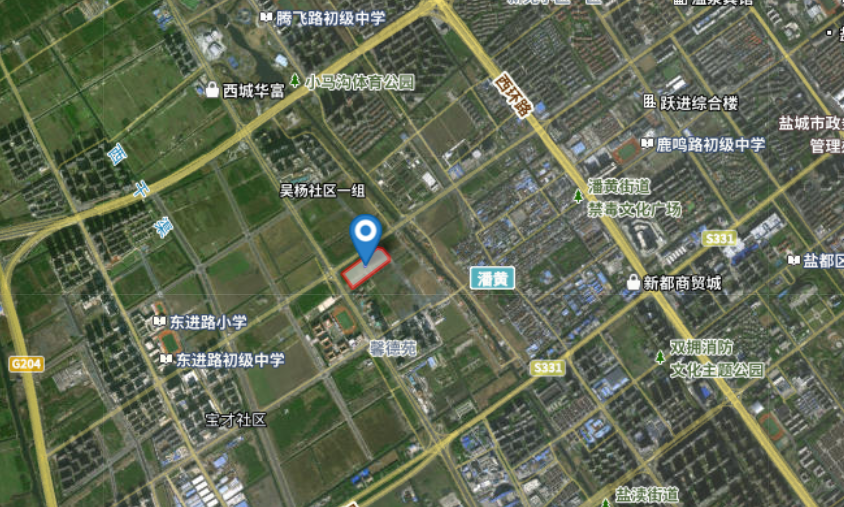Open 新都商贸城 place marker
This screenshot has height=507, width=844.
[x=633, y=284]
